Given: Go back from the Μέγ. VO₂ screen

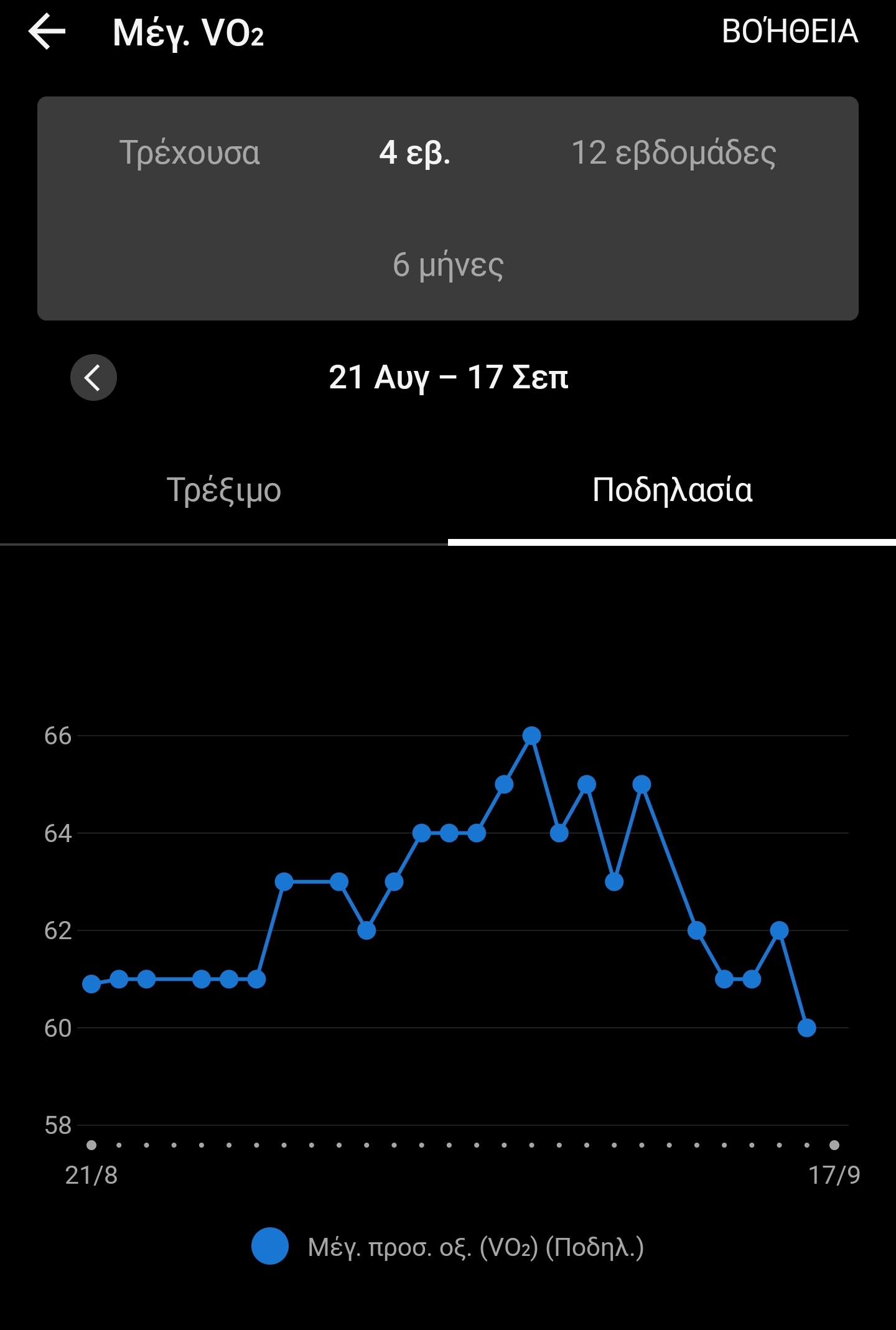Looking at the screenshot, I should tap(47, 32).
